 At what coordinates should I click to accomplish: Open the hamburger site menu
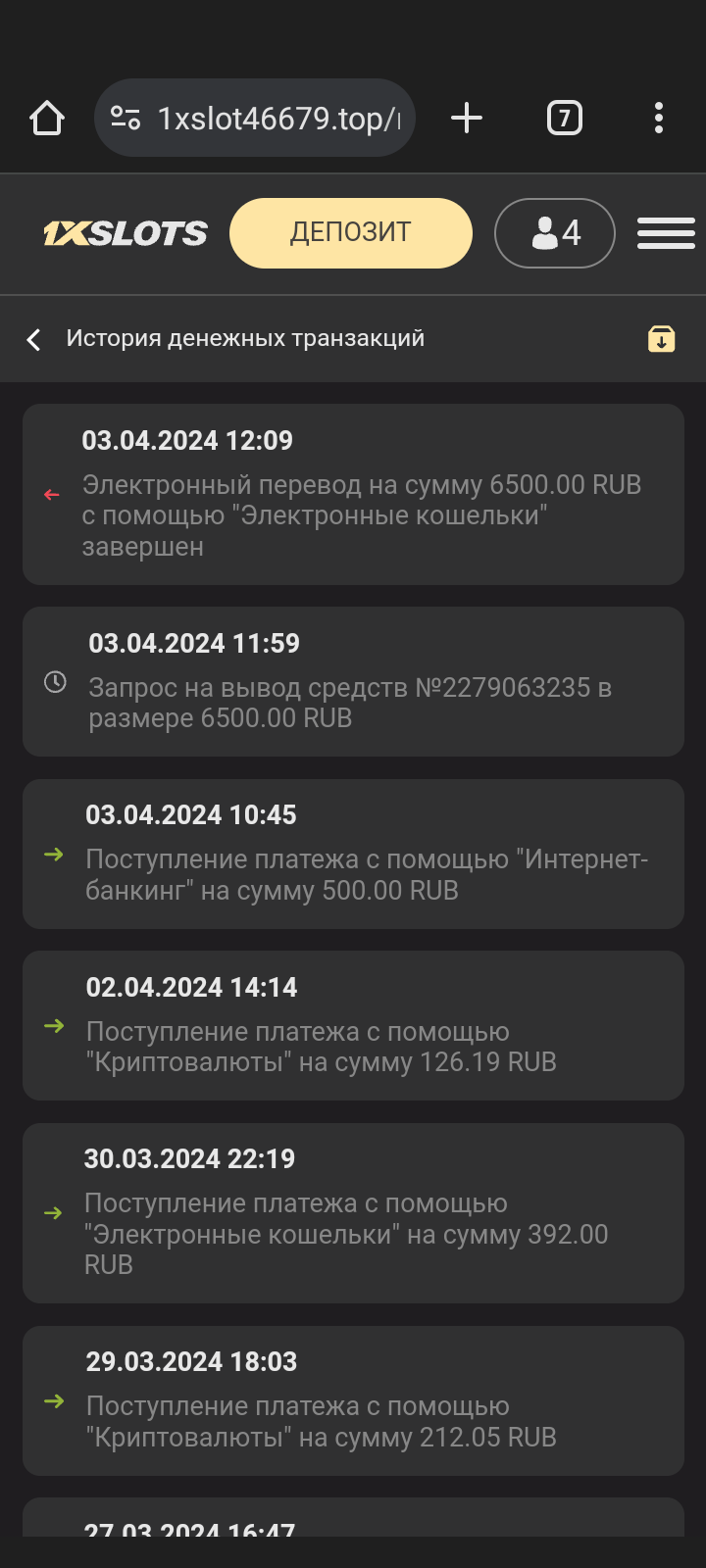point(666,233)
